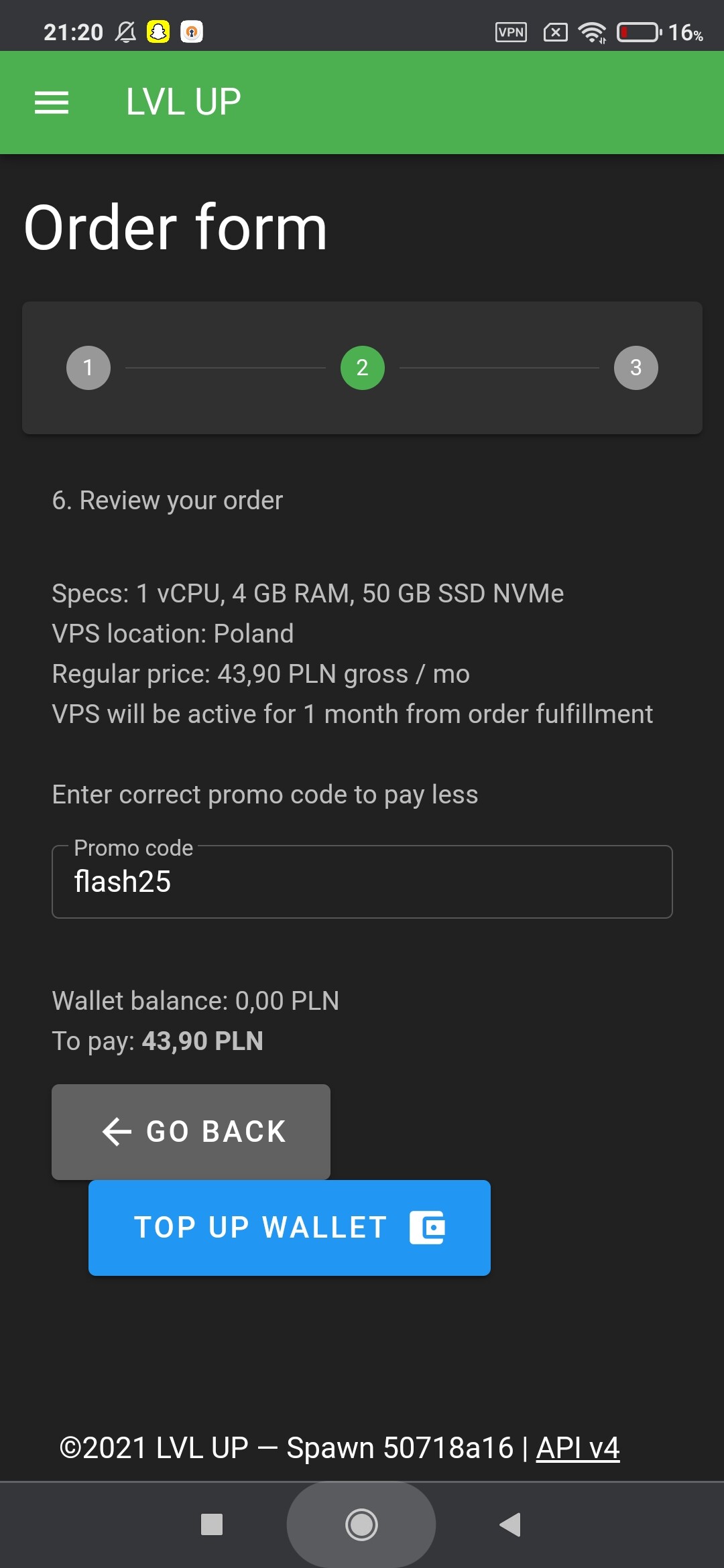Open the hamburger navigation menu
This screenshot has width=724, height=1568.
(52, 103)
